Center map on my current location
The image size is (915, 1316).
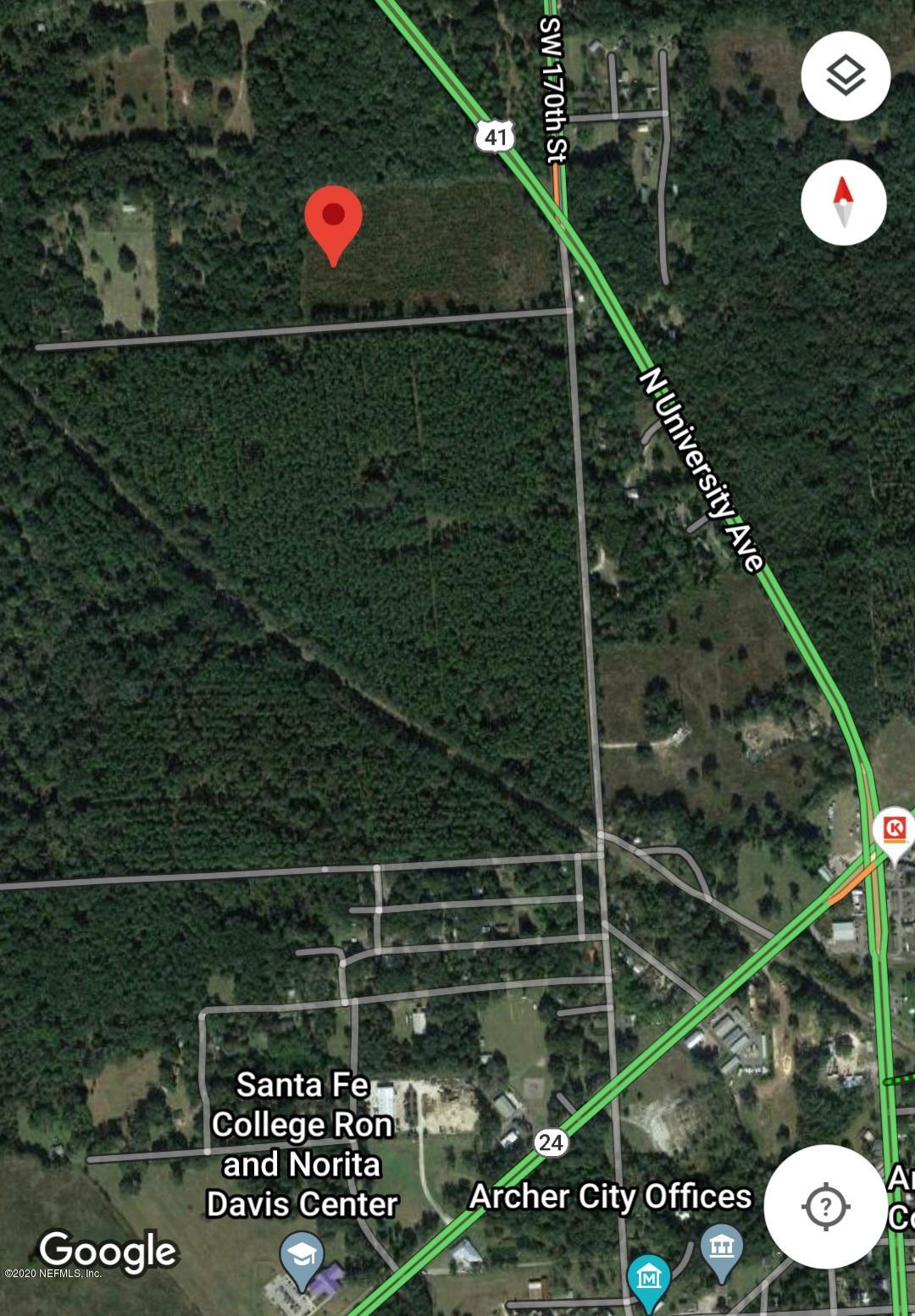[x=826, y=1205]
